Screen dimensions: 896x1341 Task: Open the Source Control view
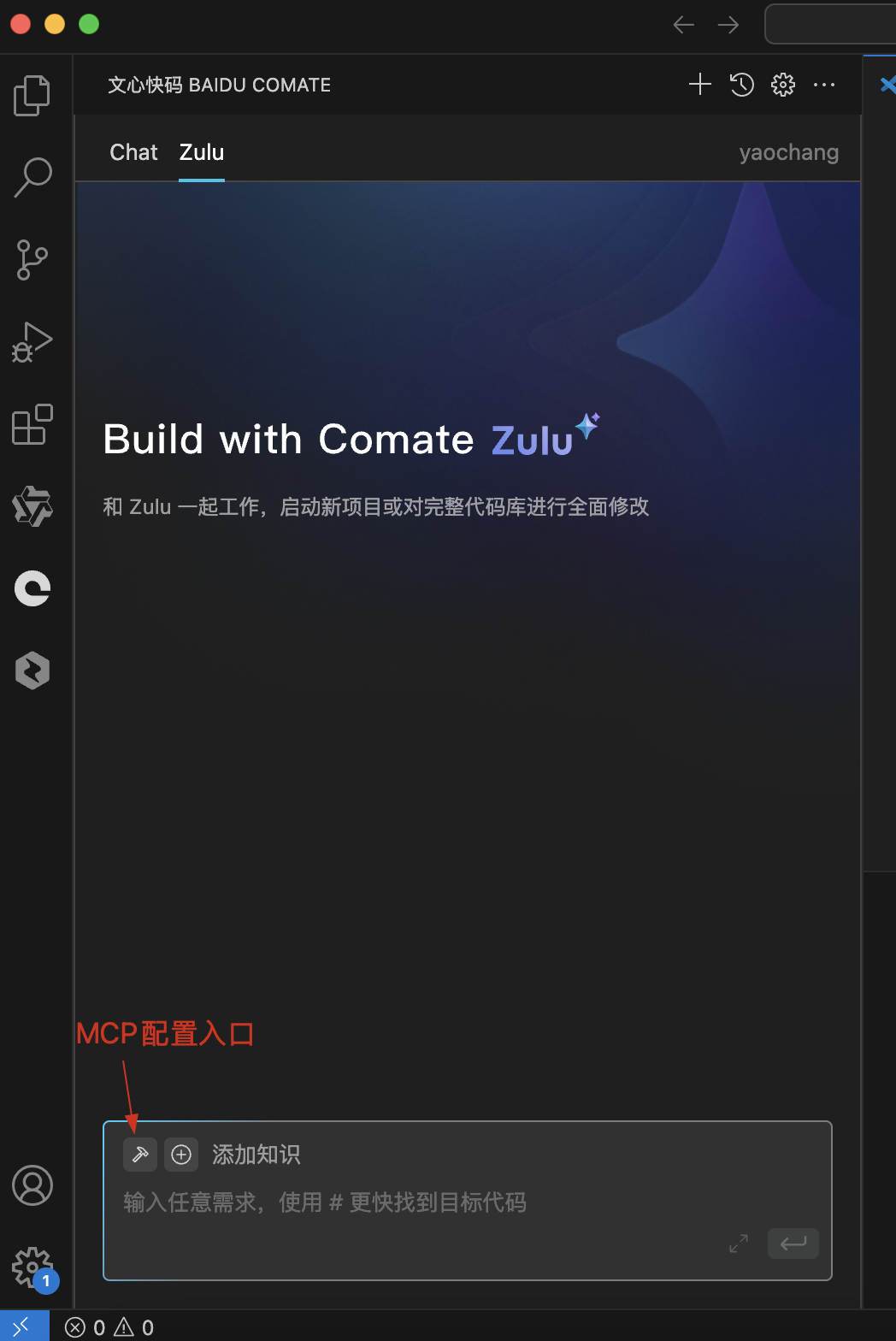[x=32, y=259]
